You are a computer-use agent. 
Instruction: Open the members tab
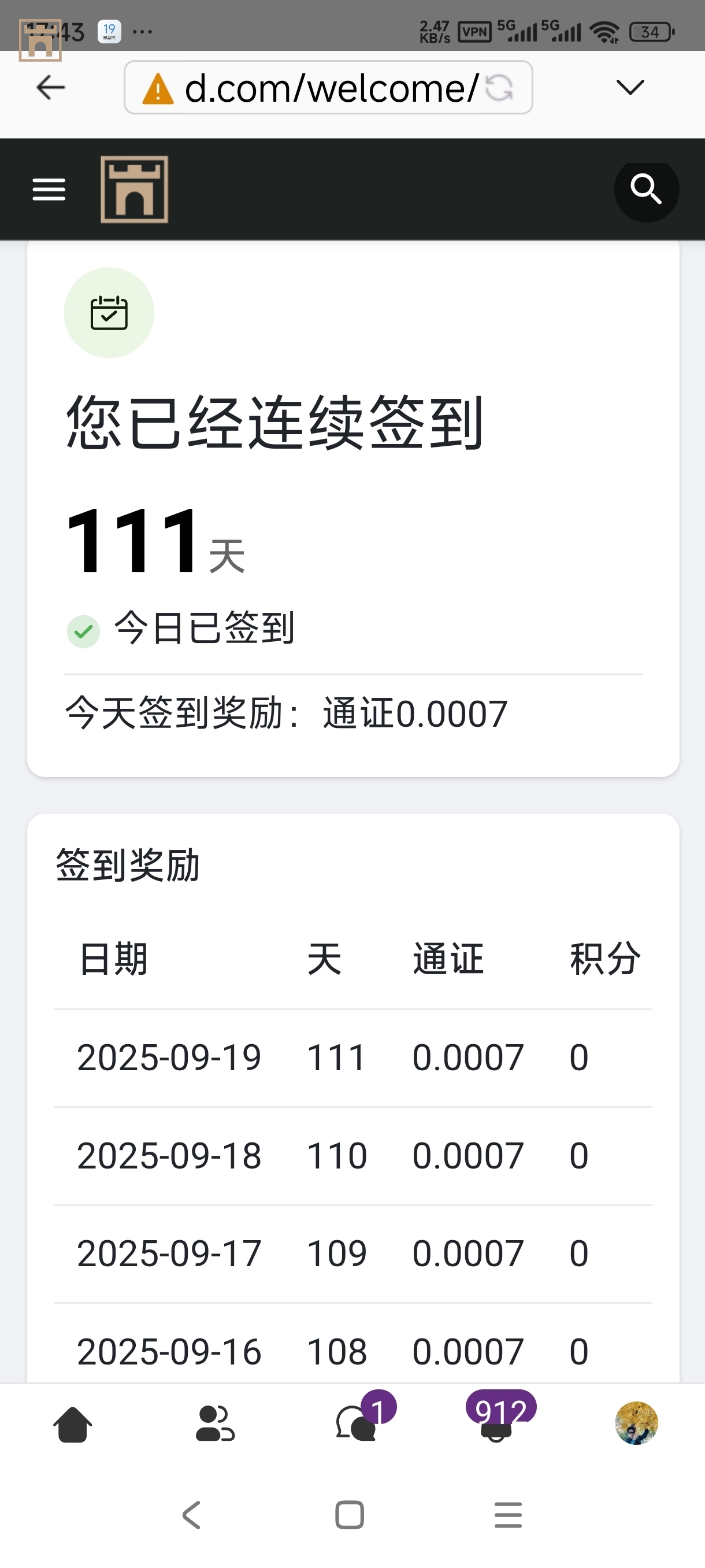[x=214, y=1425]
